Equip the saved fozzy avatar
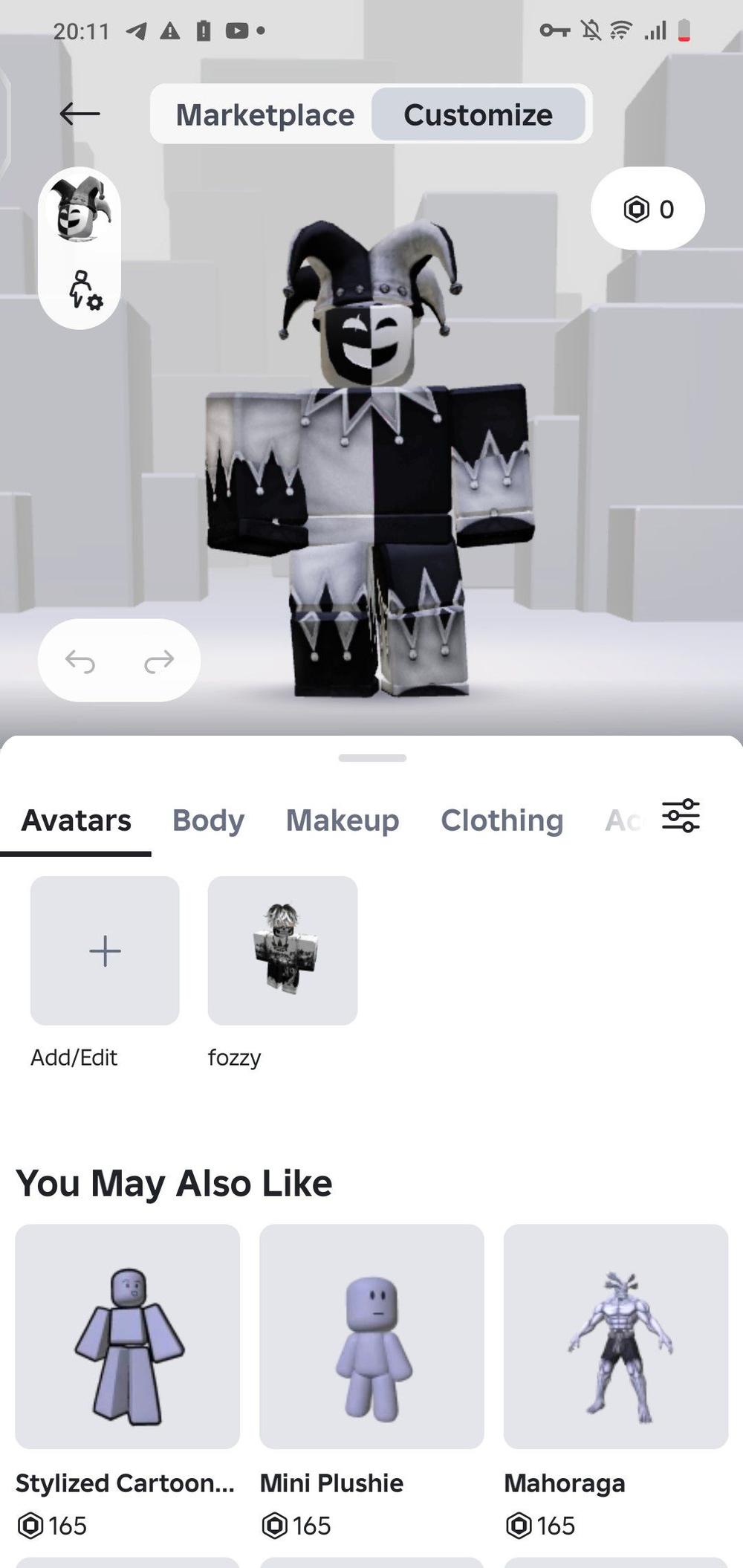The image size is (743, 1568). [x=282, y=950]
